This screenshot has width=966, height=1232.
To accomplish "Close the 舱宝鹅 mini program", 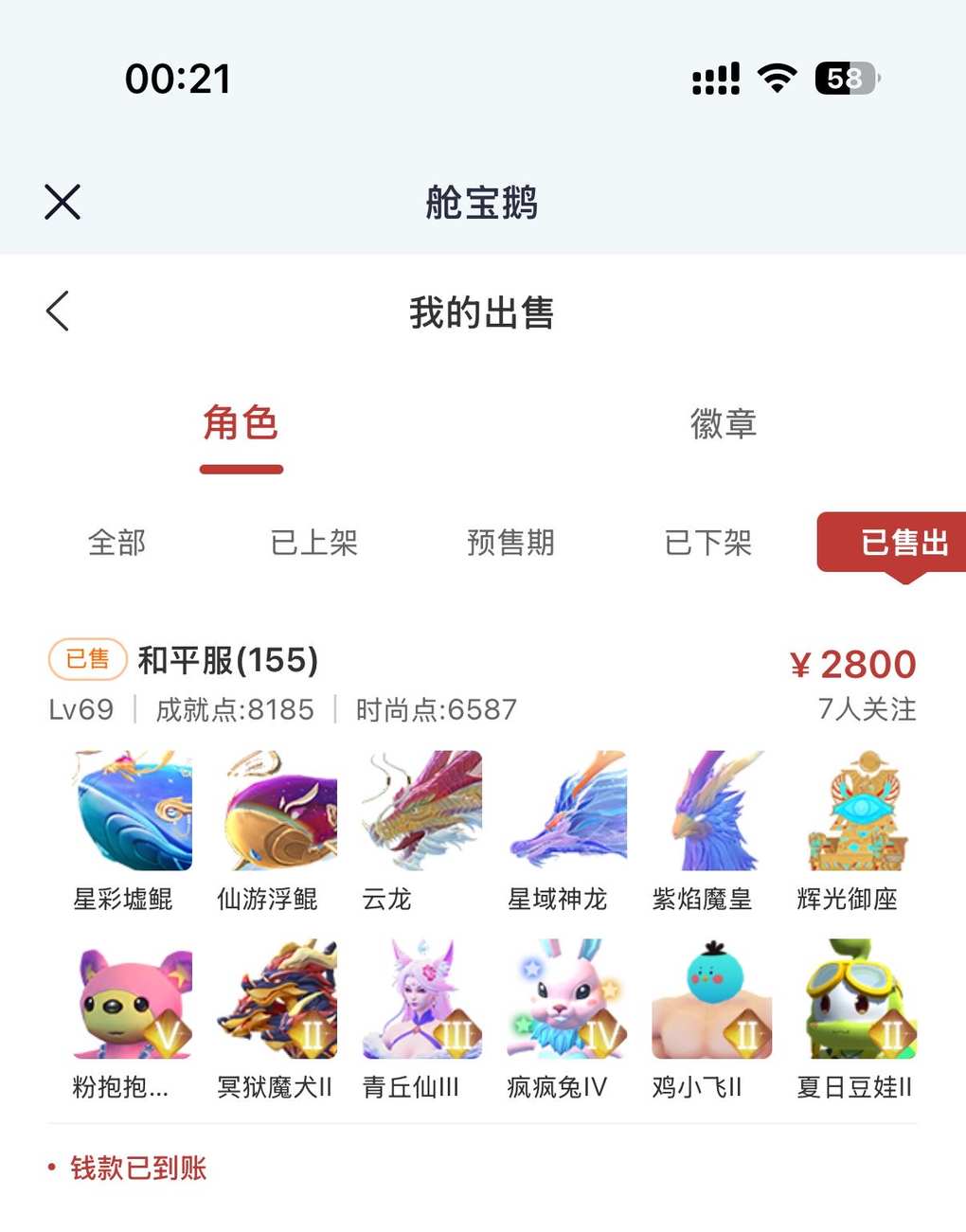I will (63, 202).
